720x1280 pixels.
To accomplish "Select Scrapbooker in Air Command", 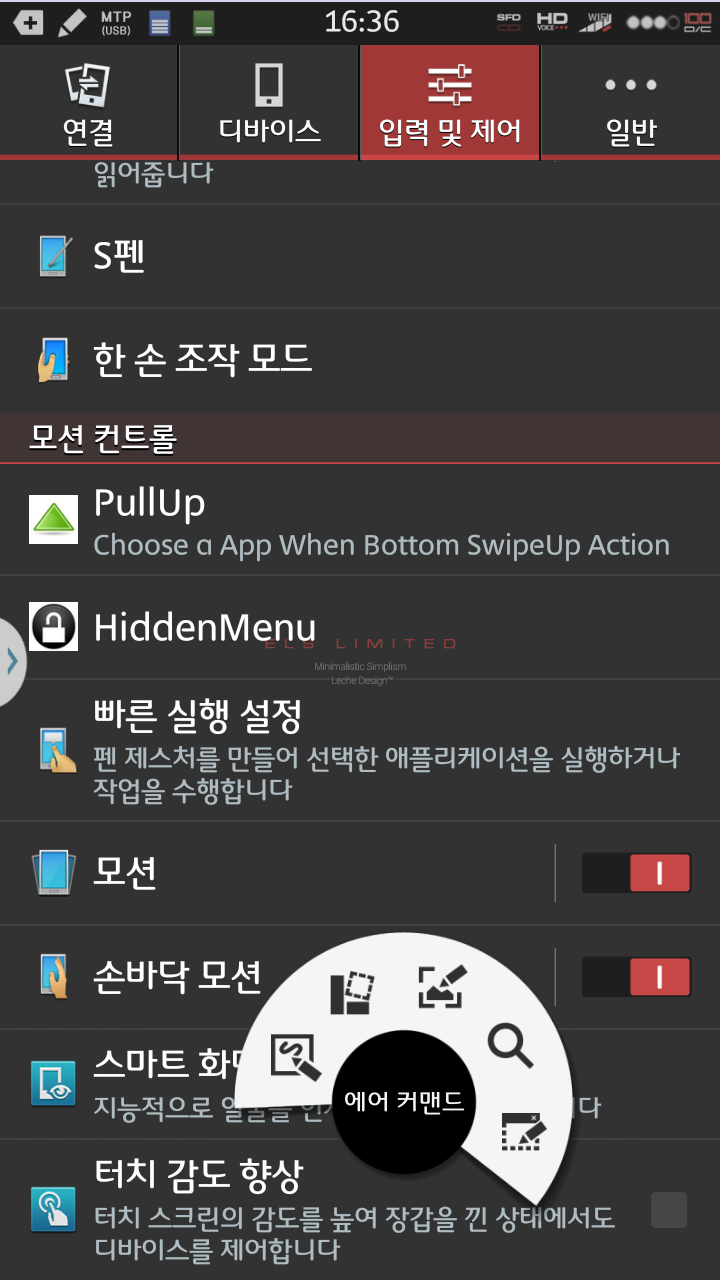I will point(352,993).
